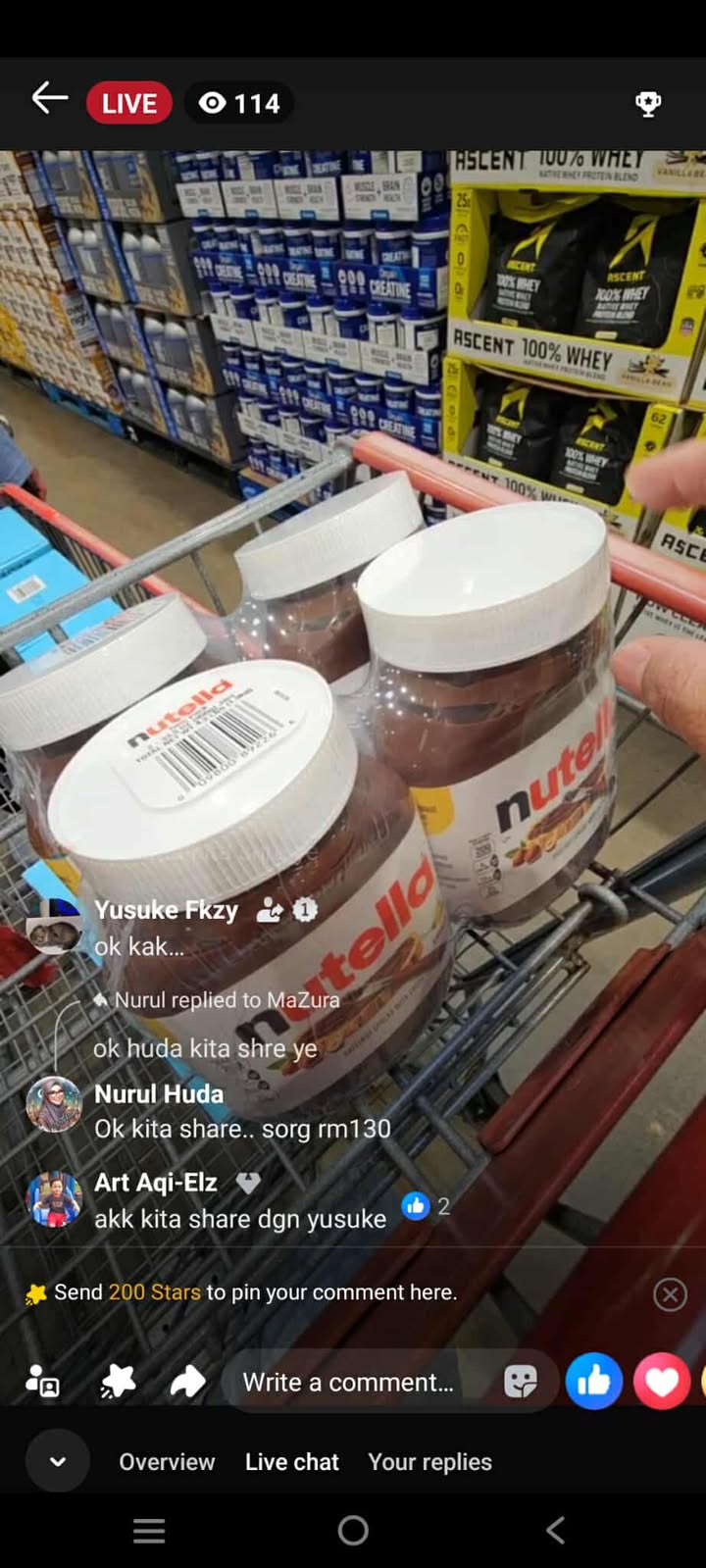Tap the system home button
The image size is (706, 1568).
point(353,1530)
